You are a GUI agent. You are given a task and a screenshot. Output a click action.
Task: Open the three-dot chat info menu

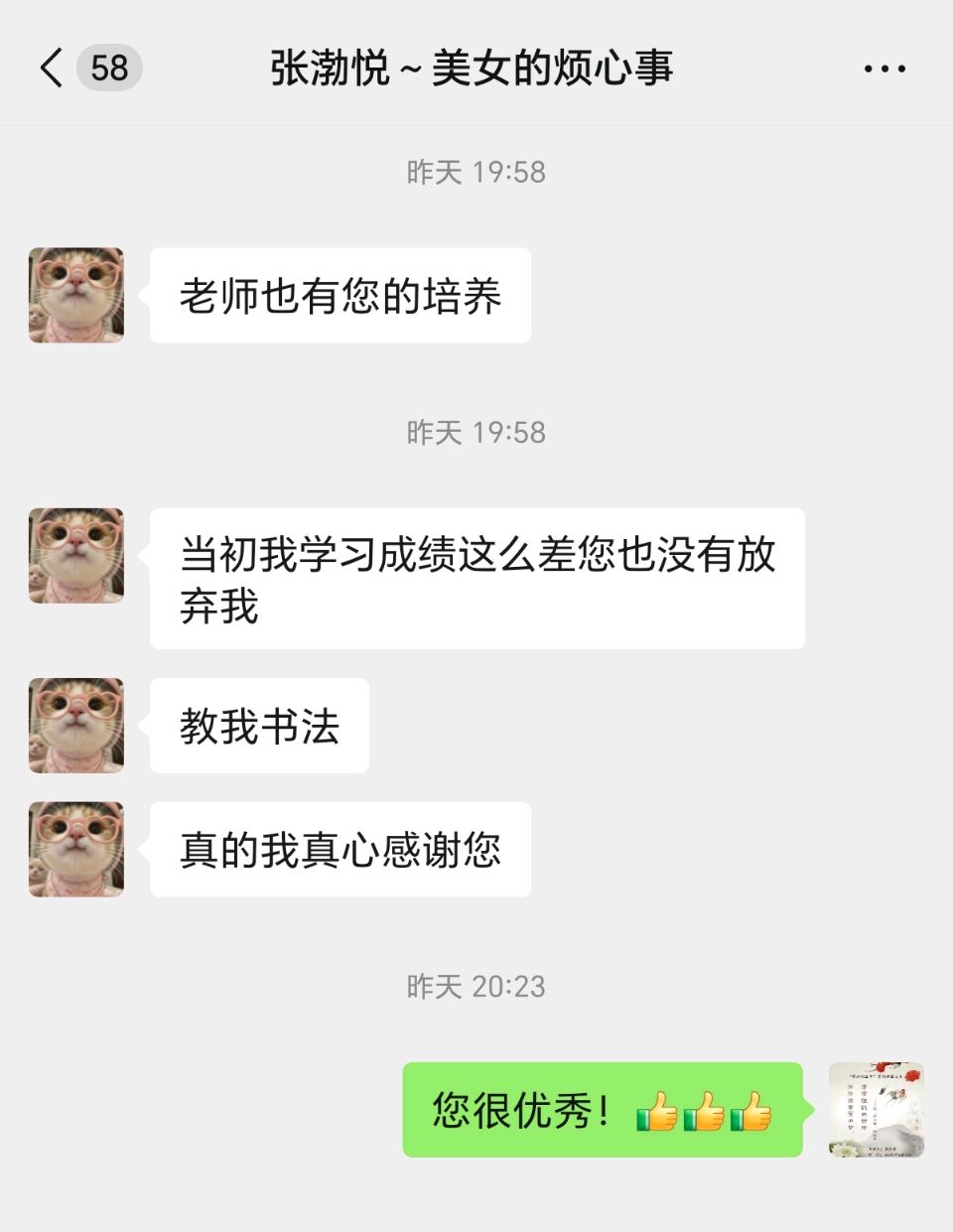[x=884, y=69]
